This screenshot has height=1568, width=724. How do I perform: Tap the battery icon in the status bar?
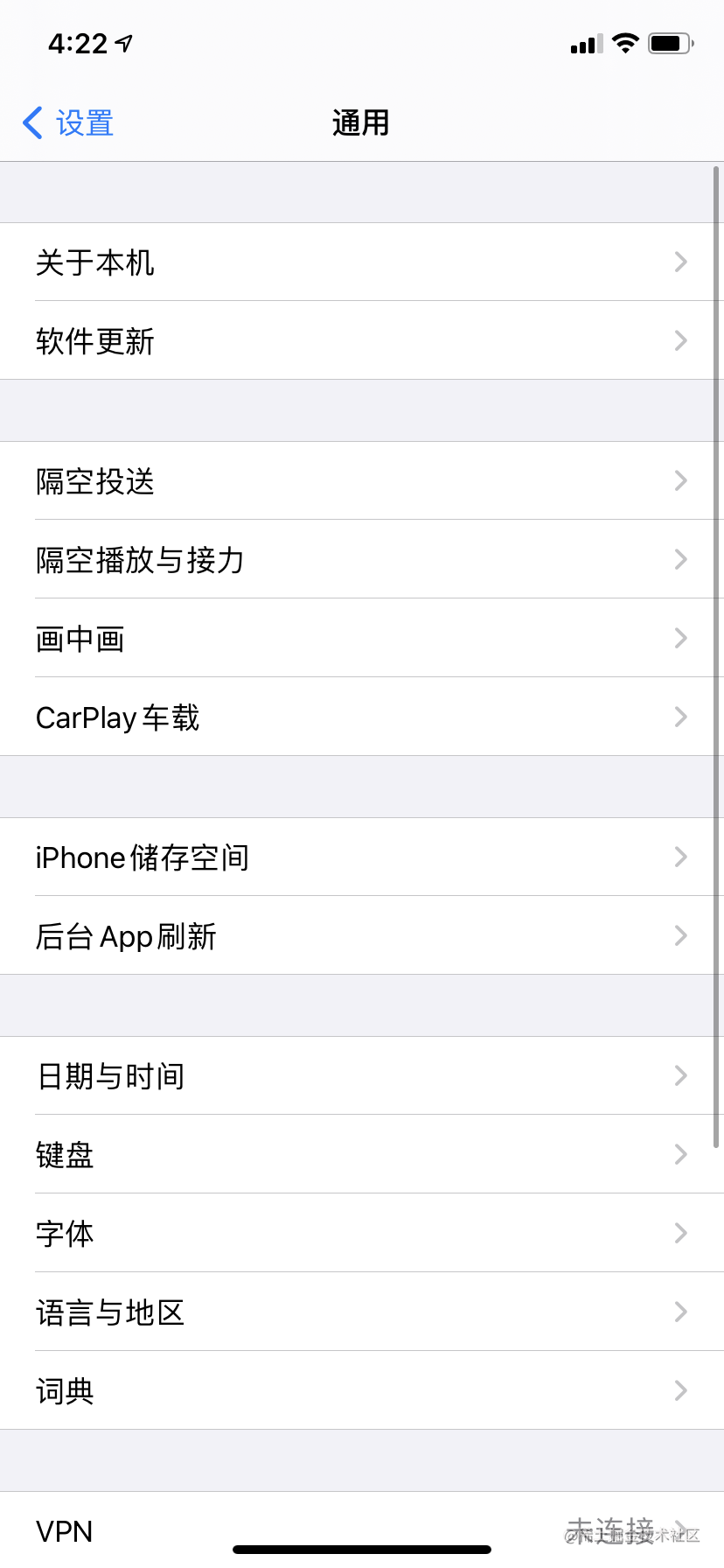[x=671, y=43]
